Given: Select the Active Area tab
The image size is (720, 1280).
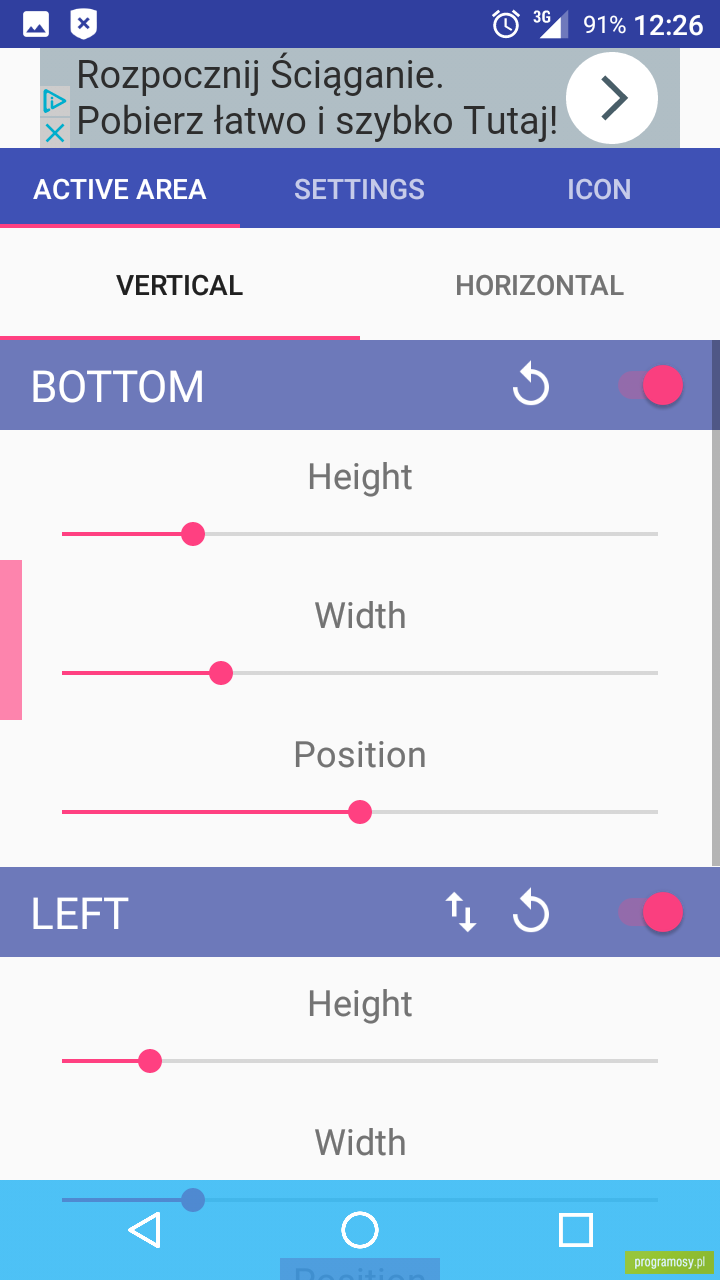Looking at the screenshot, I should 120,189.
